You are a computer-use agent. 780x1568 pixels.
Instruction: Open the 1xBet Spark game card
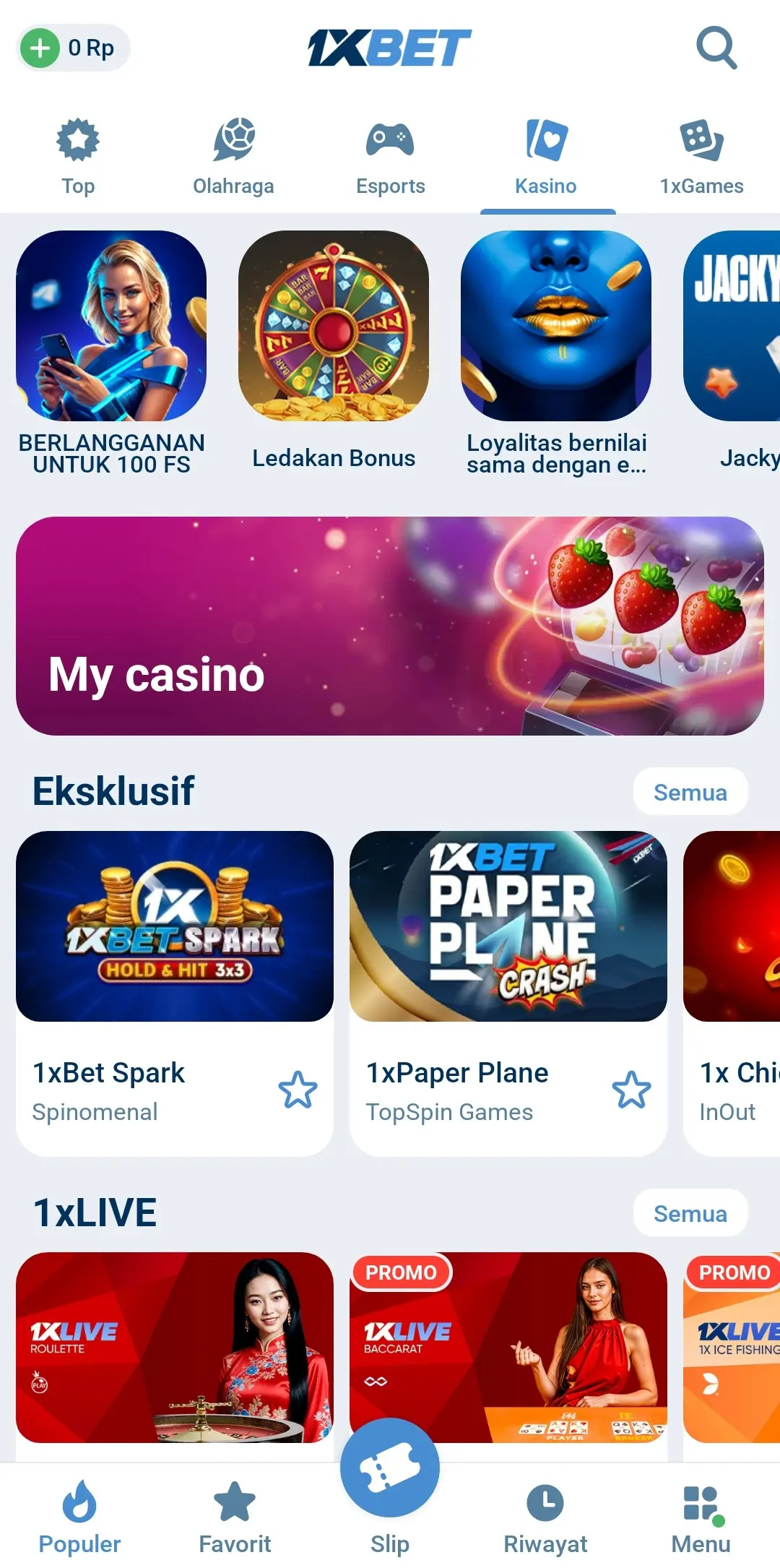click(x=175, y=926)
